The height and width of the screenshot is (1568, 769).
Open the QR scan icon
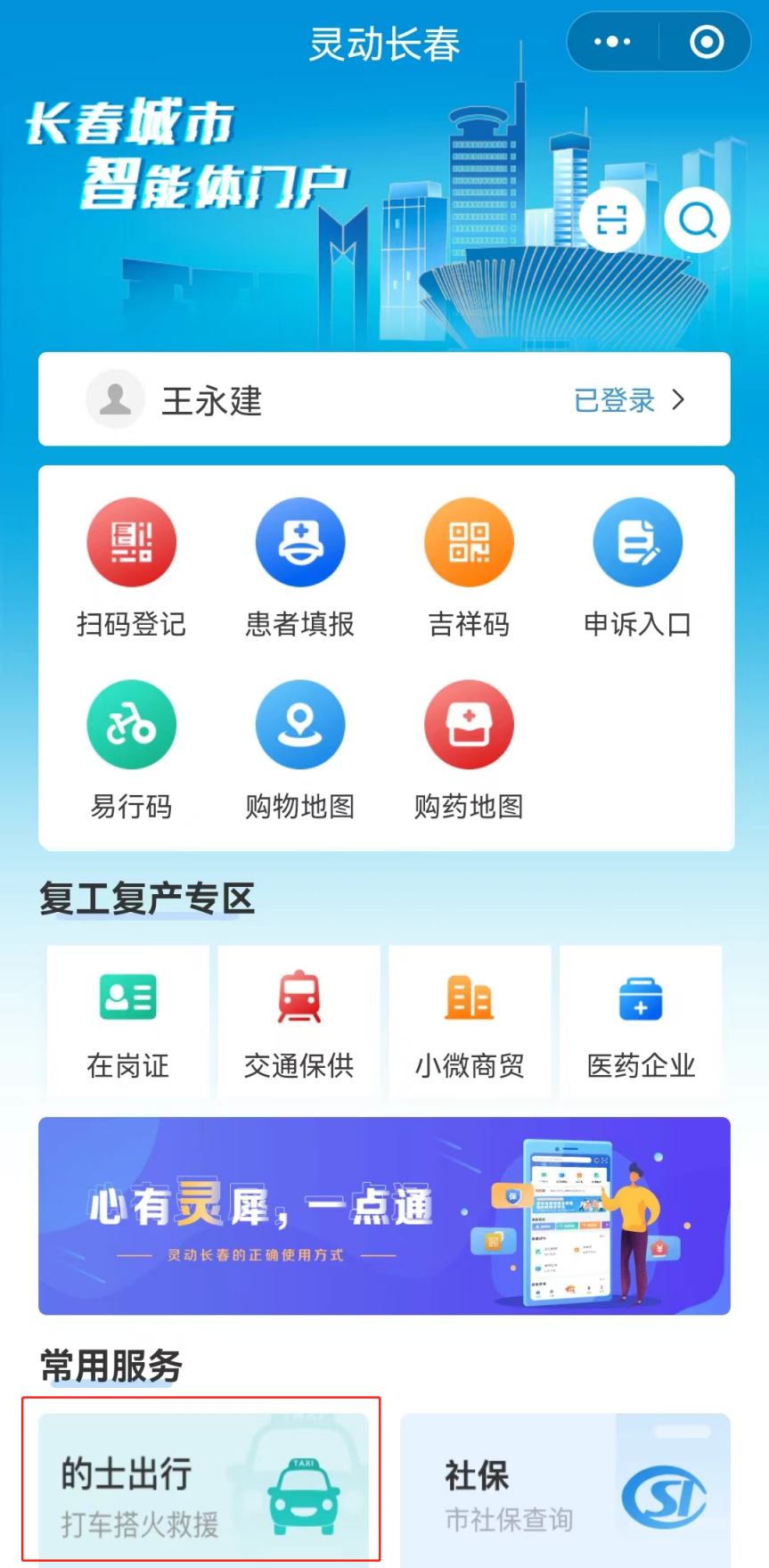611,219
